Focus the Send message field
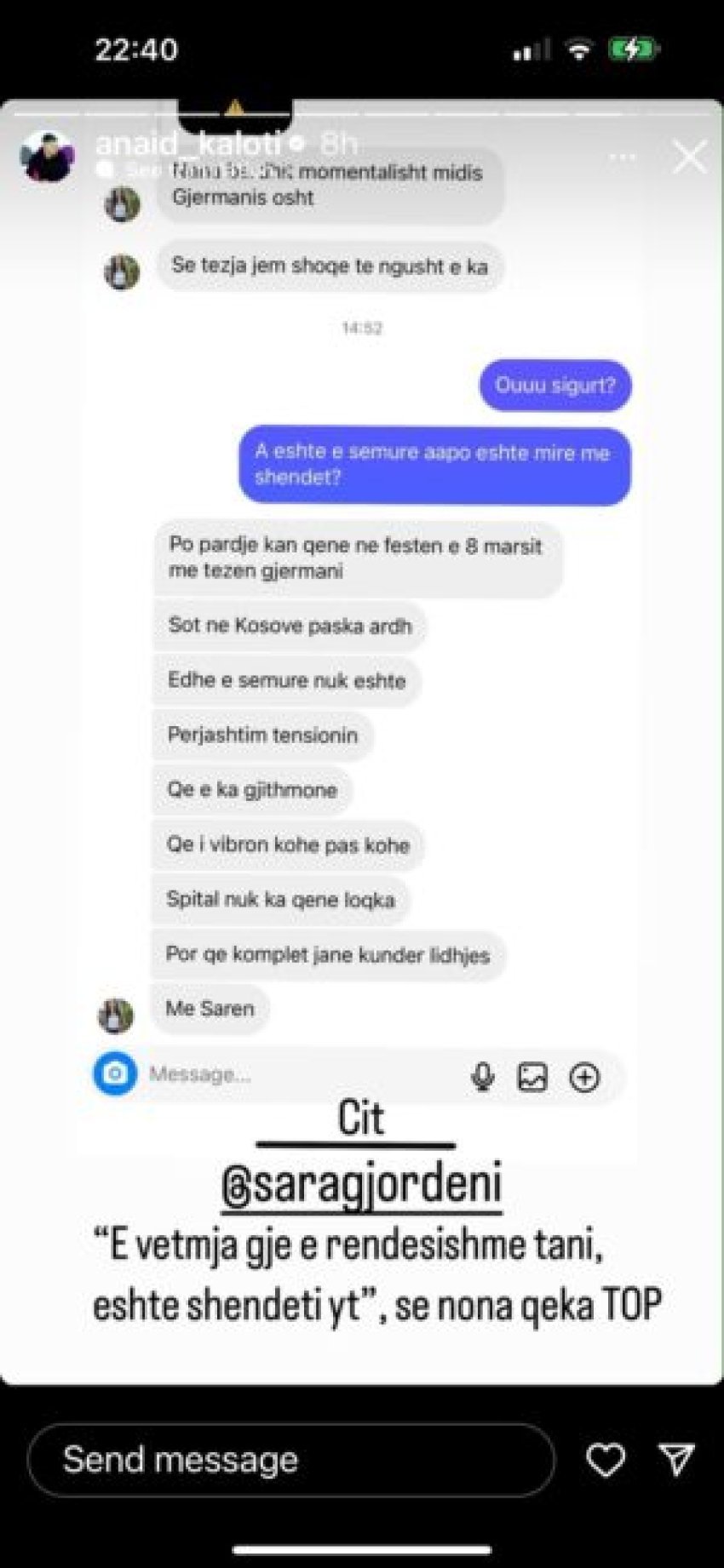724x1568 pixels. point(291,1460)
